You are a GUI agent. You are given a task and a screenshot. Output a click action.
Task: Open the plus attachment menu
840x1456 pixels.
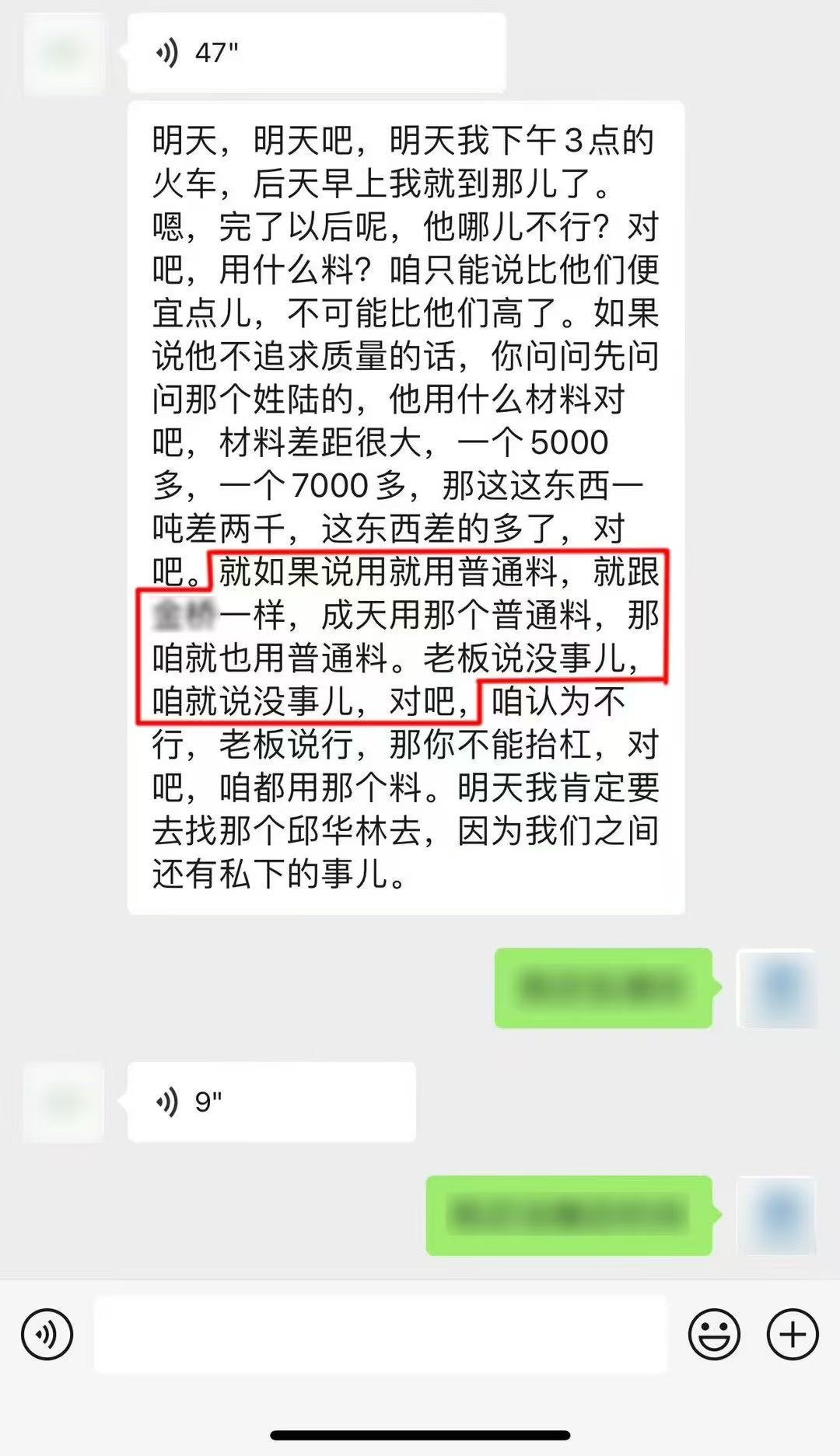point(792,1335)
